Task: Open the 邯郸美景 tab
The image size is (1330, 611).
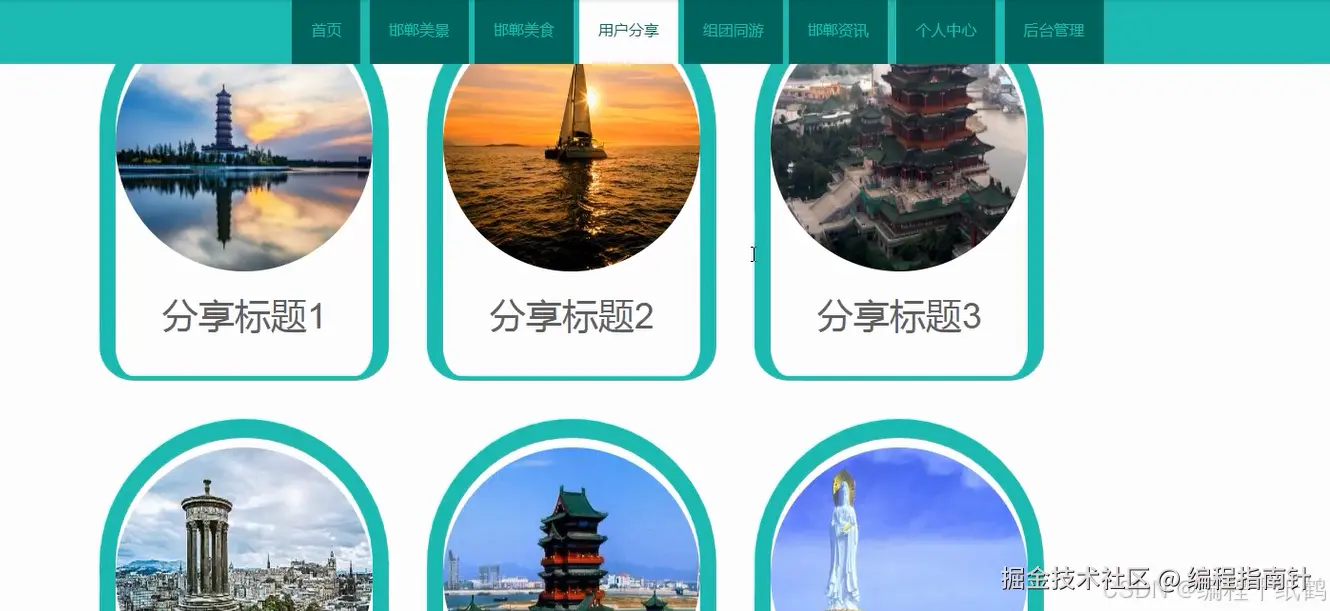Action: (x=419, y=31)
